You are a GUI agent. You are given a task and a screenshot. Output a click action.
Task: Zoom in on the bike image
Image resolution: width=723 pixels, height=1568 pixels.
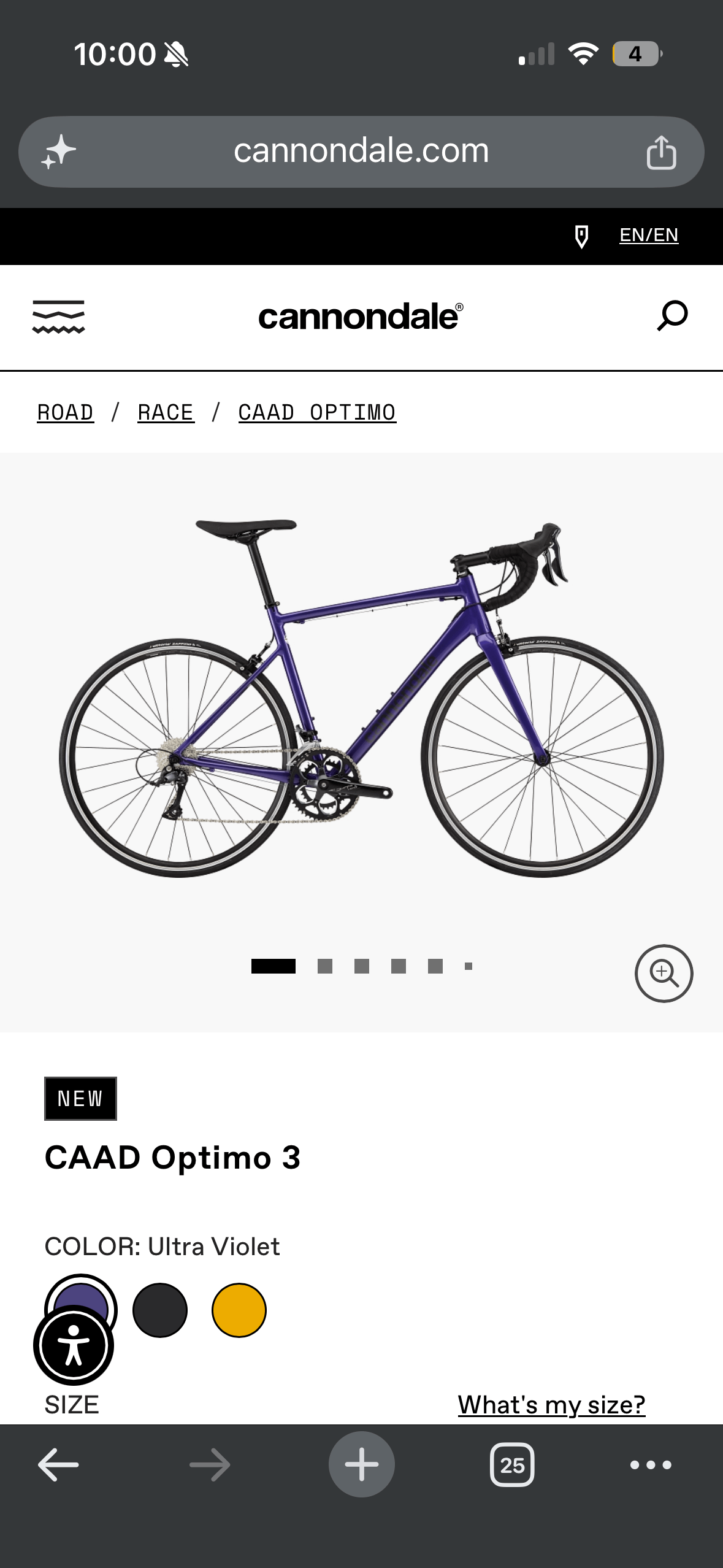tap(664, 973)
